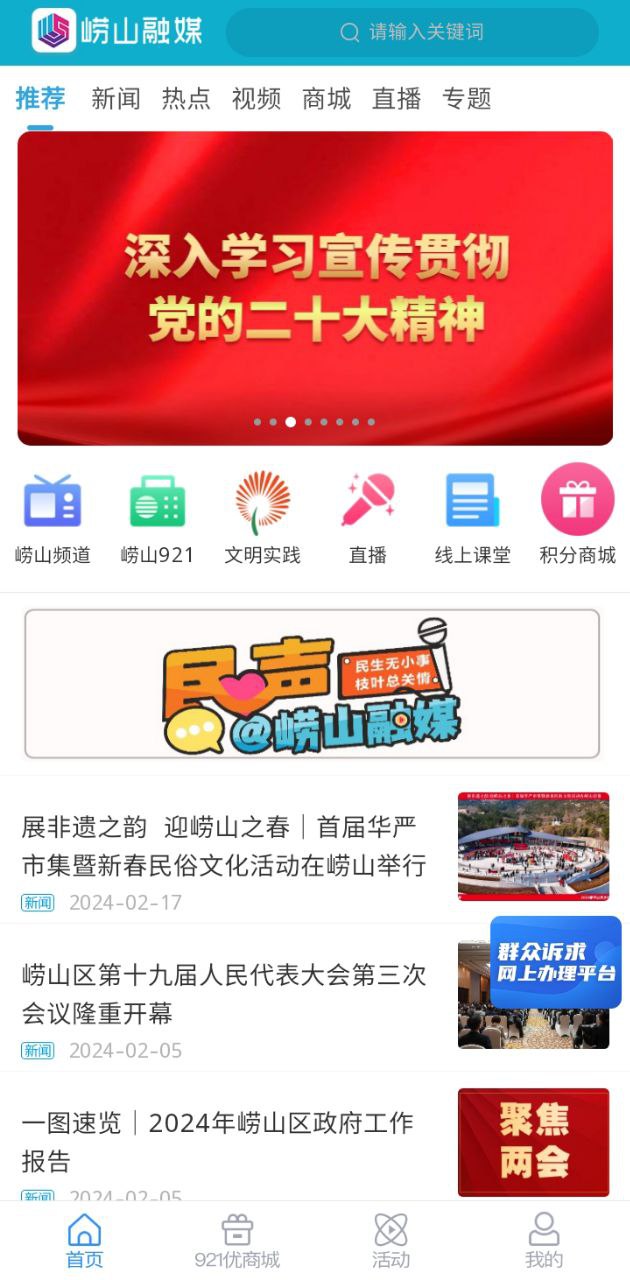The image size is (630, 1280).
Task: Open the 文明实践 shortcut
Action: pos(262,518)
